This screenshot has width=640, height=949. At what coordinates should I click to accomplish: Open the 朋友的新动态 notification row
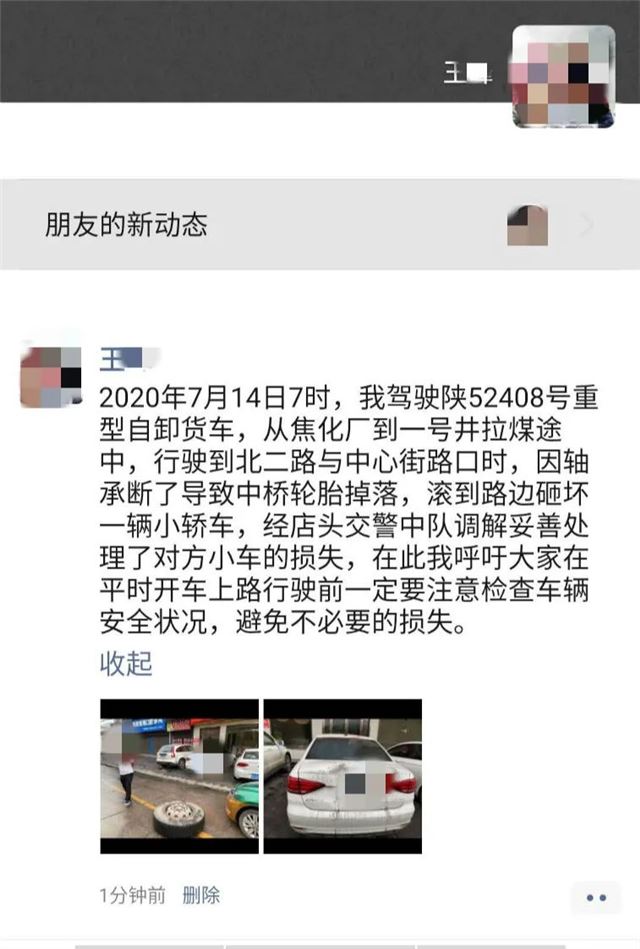coord(320,224)
